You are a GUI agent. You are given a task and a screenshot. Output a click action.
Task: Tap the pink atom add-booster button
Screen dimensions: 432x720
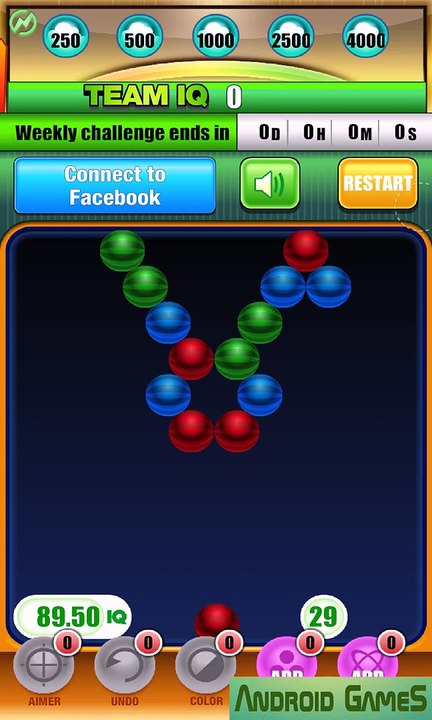tap(368, 657)
